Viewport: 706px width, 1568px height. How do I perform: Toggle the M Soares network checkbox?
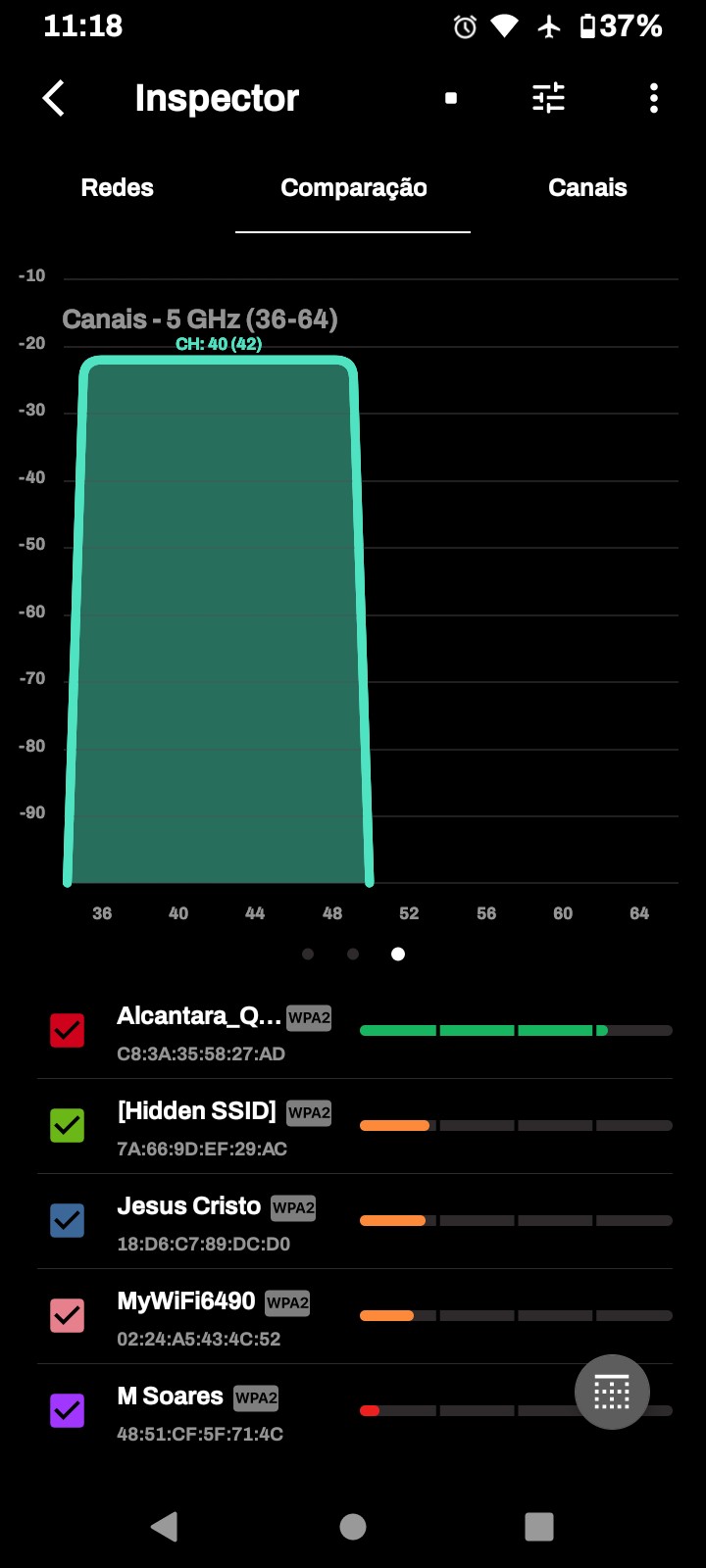(68, 1411)
